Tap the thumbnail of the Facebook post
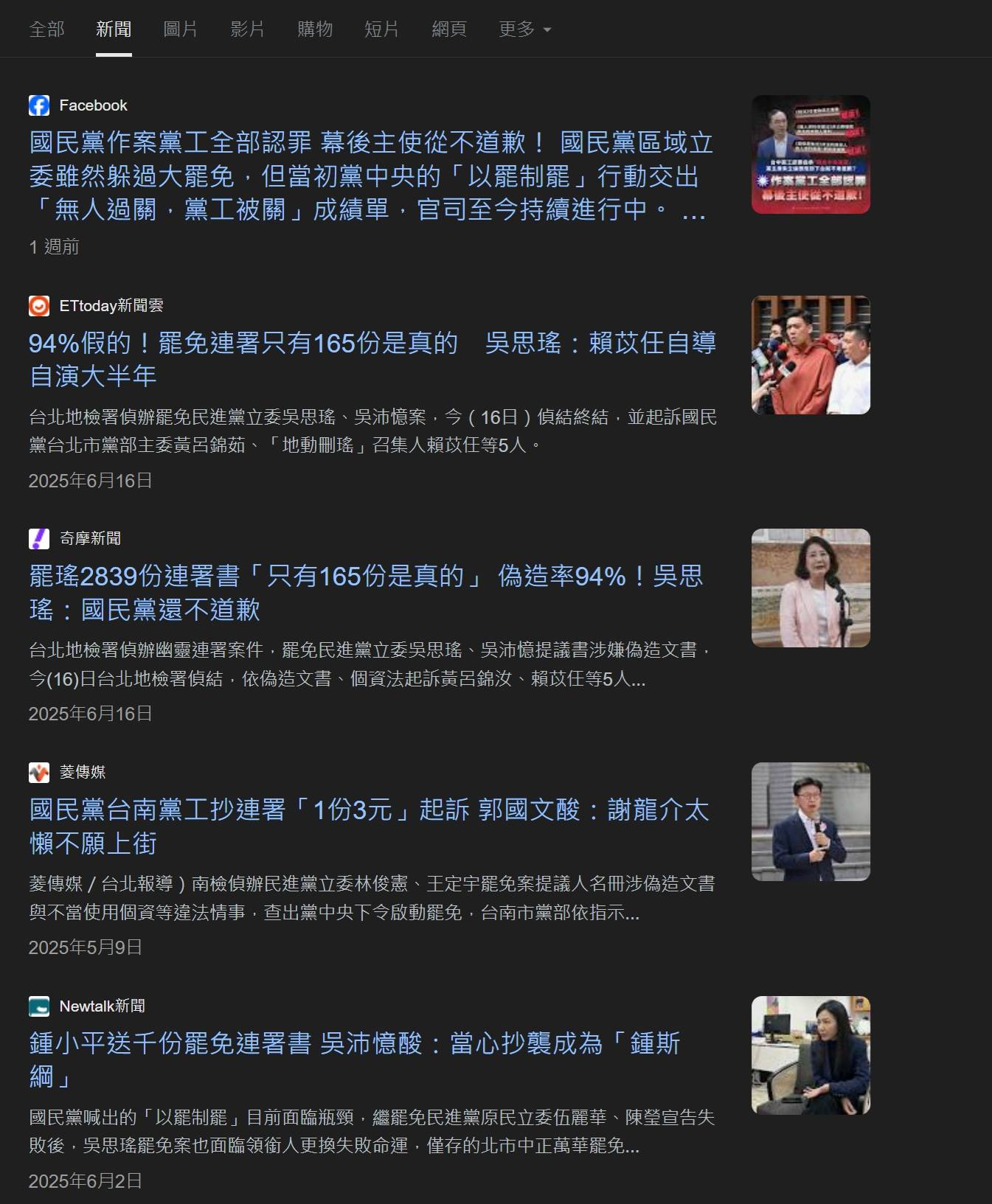 pyautogui.click(x=811, y=154)
